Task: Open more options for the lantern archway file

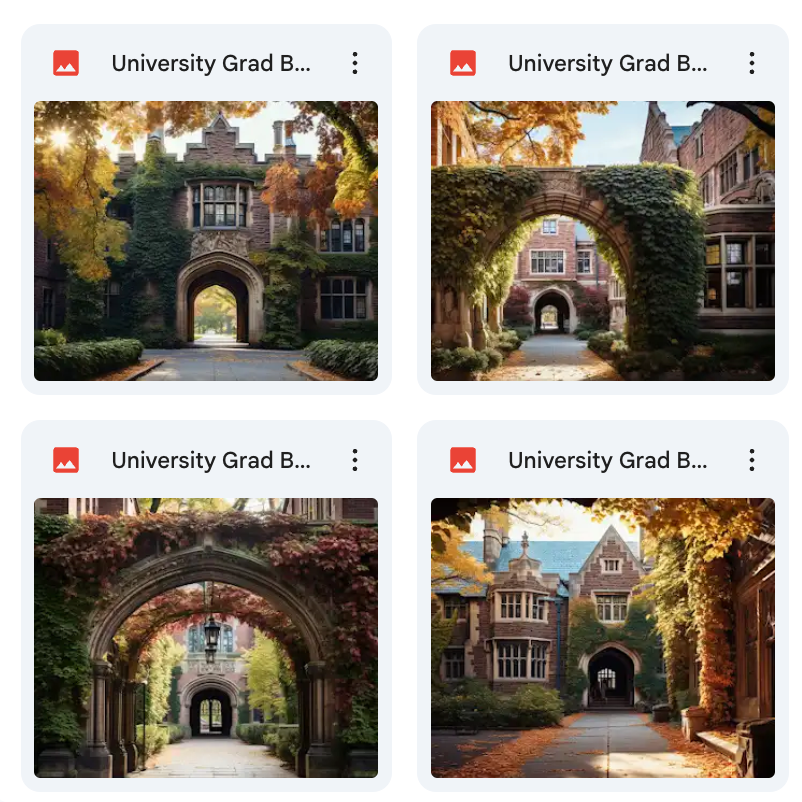Action: tap(355, 460)
